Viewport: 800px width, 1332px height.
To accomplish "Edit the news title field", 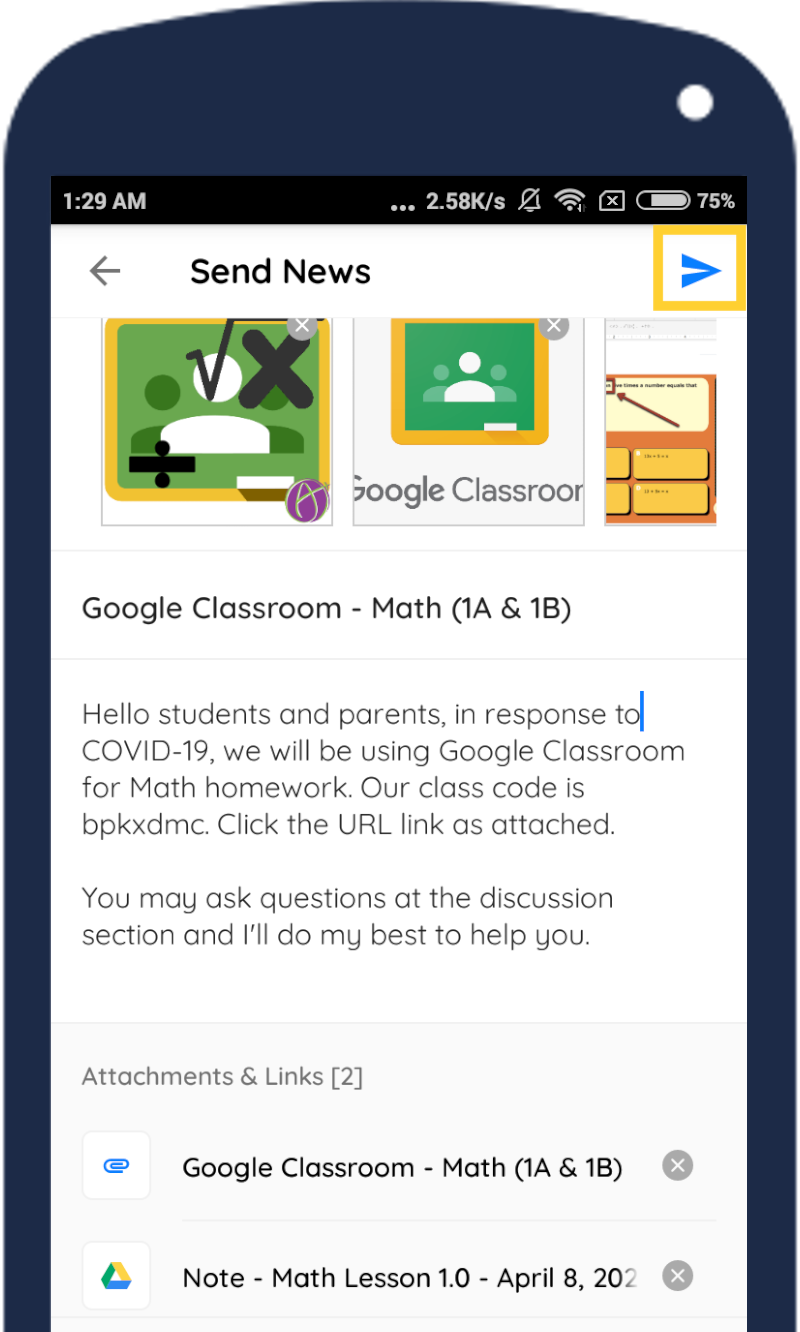I will point(399,607).
